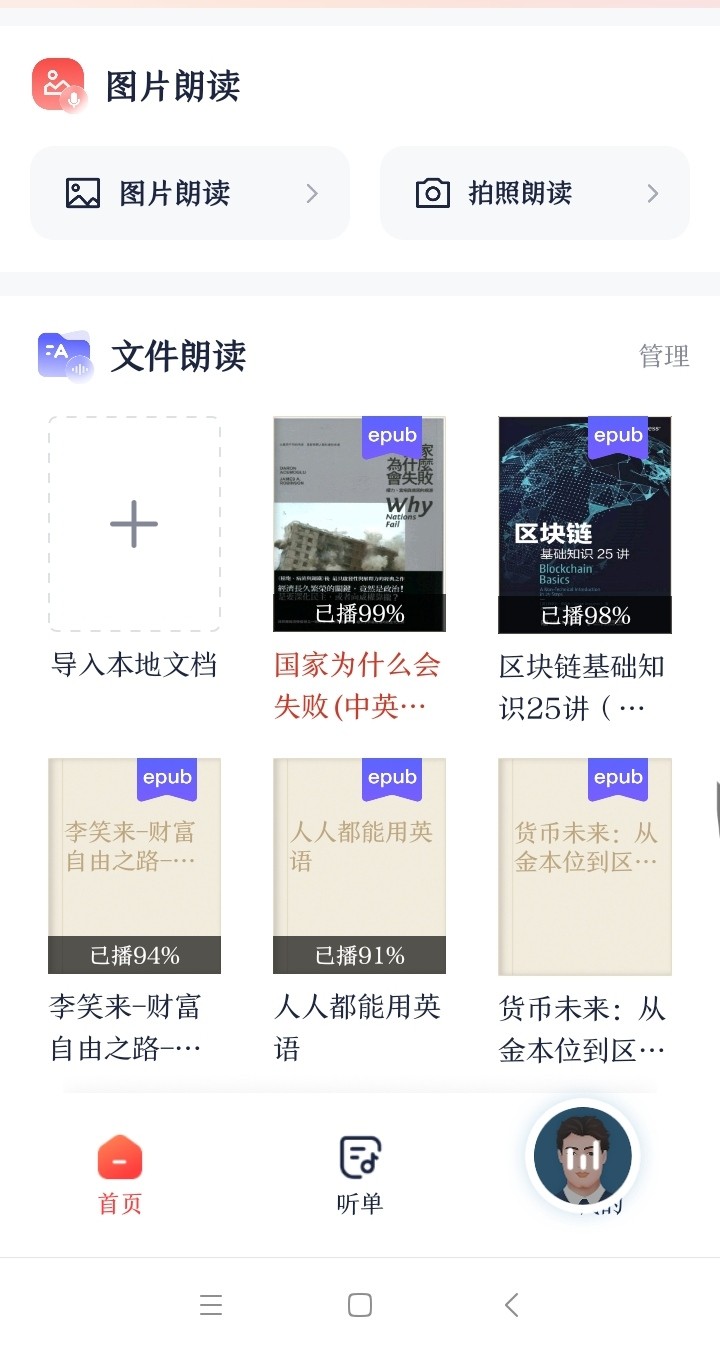This screenshot has width=720, height=1353.
Task: Open 图片朗读 image reading option
Action: 190,193
